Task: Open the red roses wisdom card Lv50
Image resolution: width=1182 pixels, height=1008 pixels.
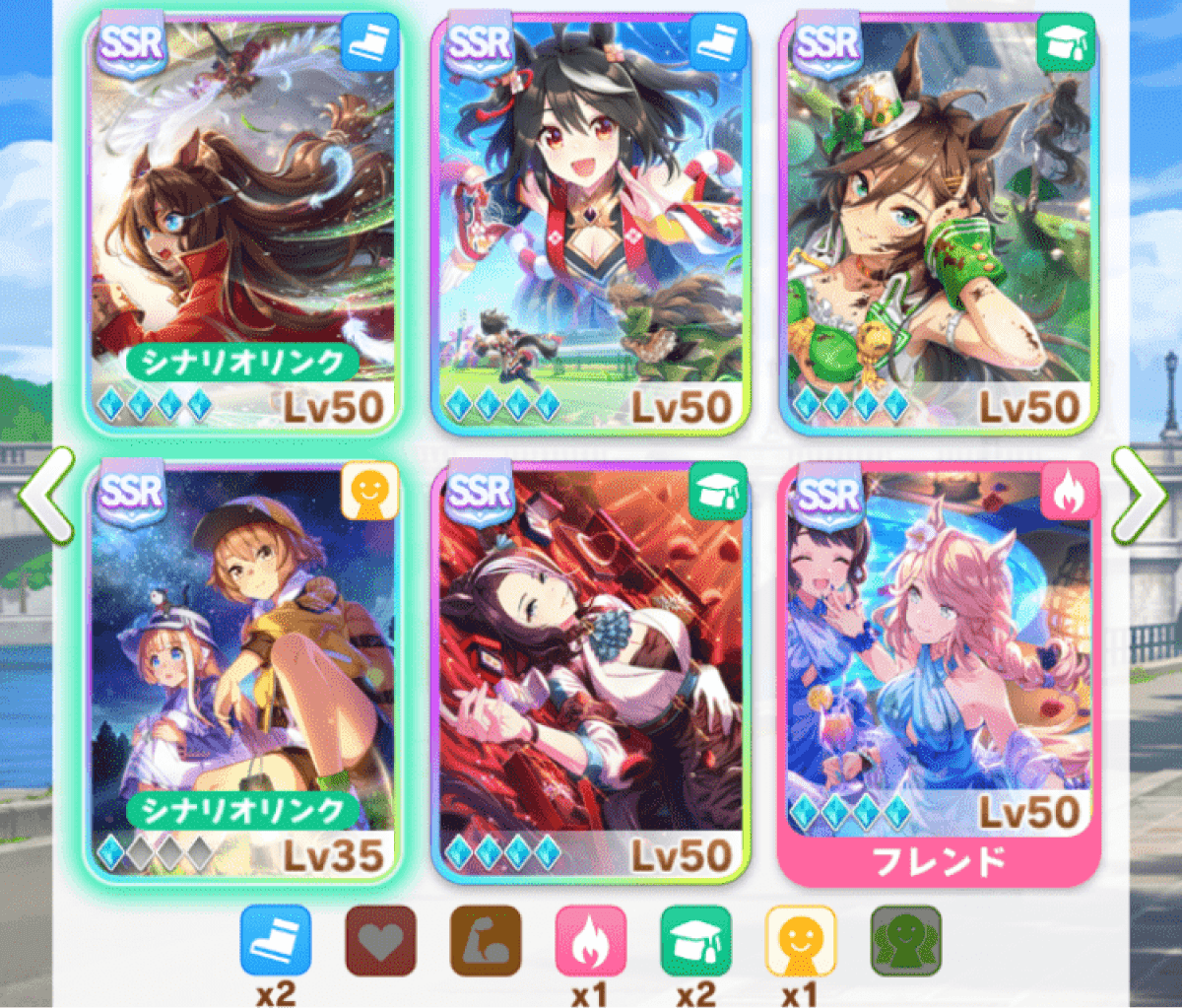Action: click(591, 670)
